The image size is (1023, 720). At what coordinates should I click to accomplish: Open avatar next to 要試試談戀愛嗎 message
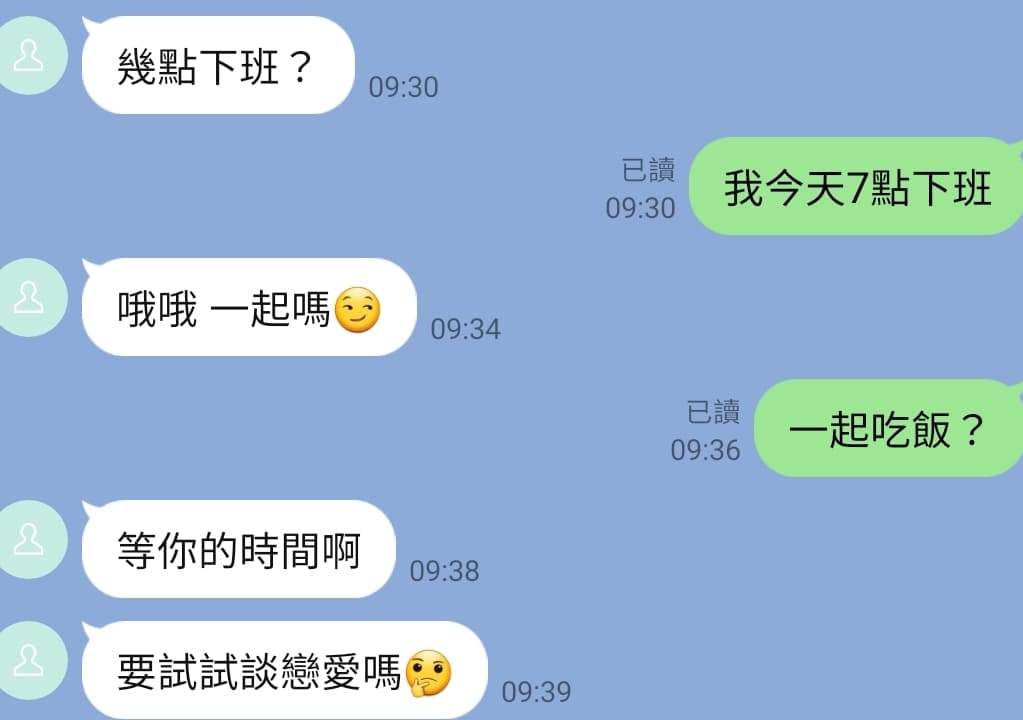tap(30, 660)
